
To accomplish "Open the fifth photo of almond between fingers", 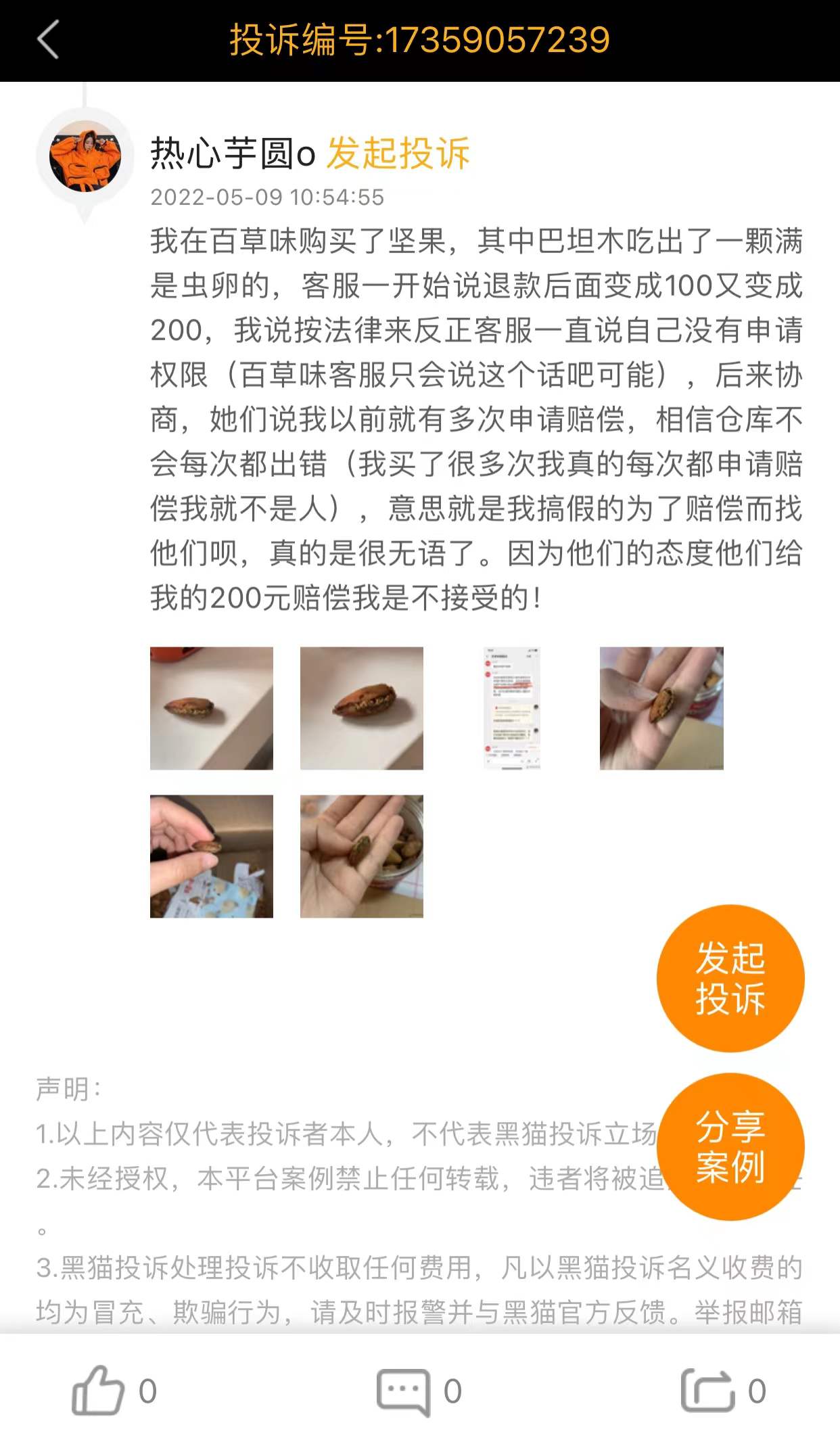I will pos(212,856).
